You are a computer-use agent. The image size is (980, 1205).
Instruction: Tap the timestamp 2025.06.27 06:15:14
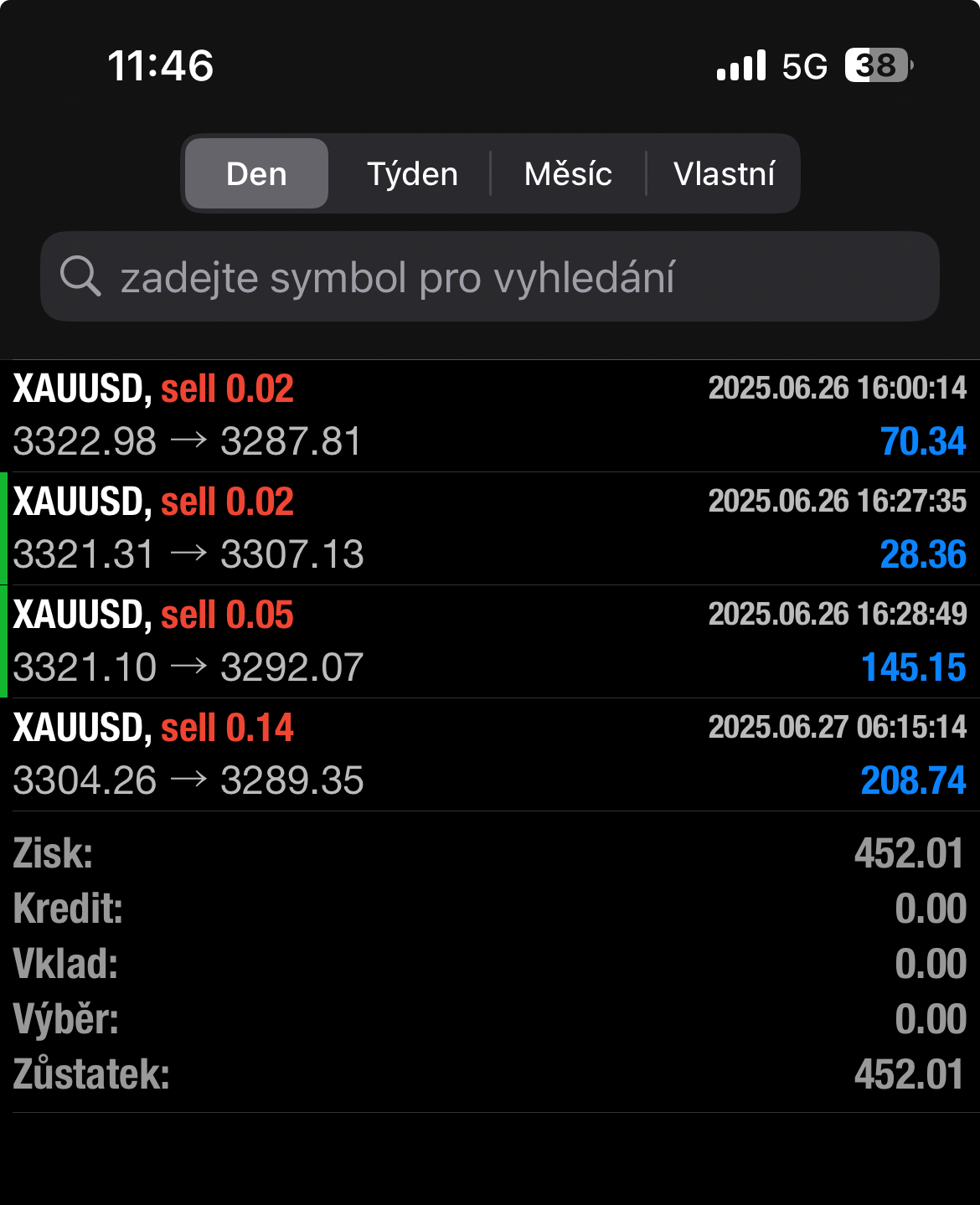point(836,728)
